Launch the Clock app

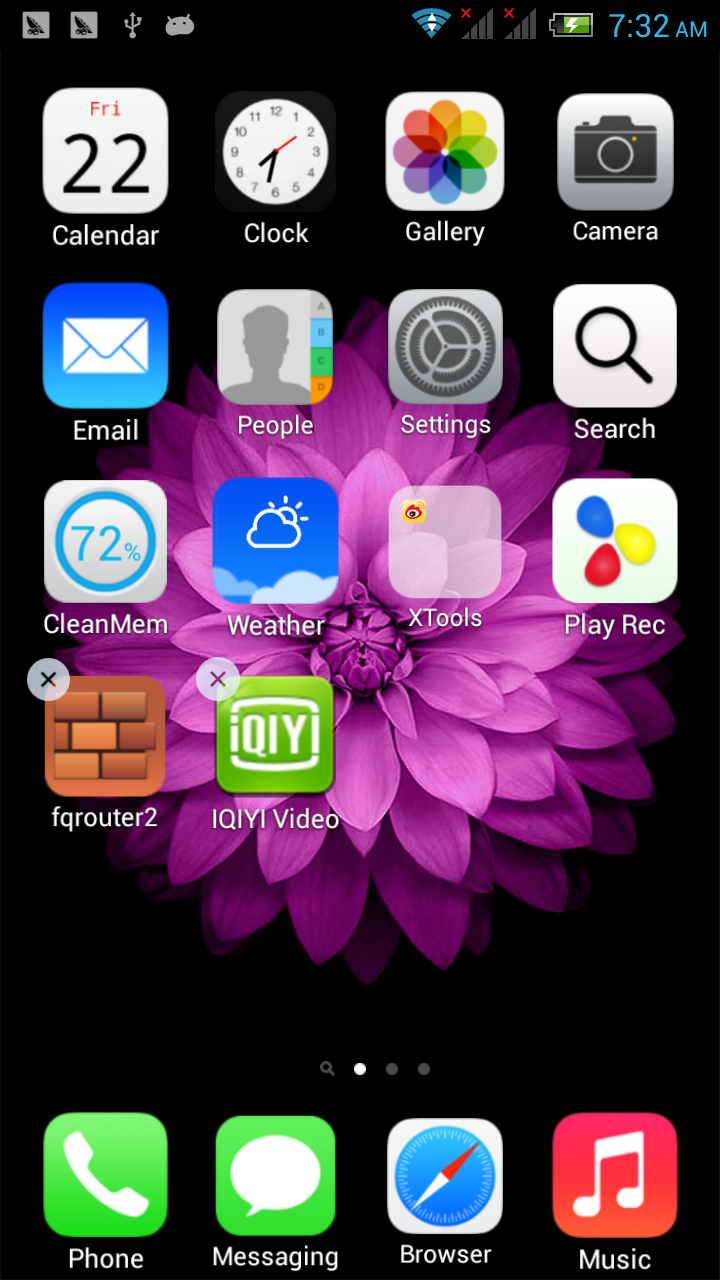pyautogui.click(x=275, y=152)
